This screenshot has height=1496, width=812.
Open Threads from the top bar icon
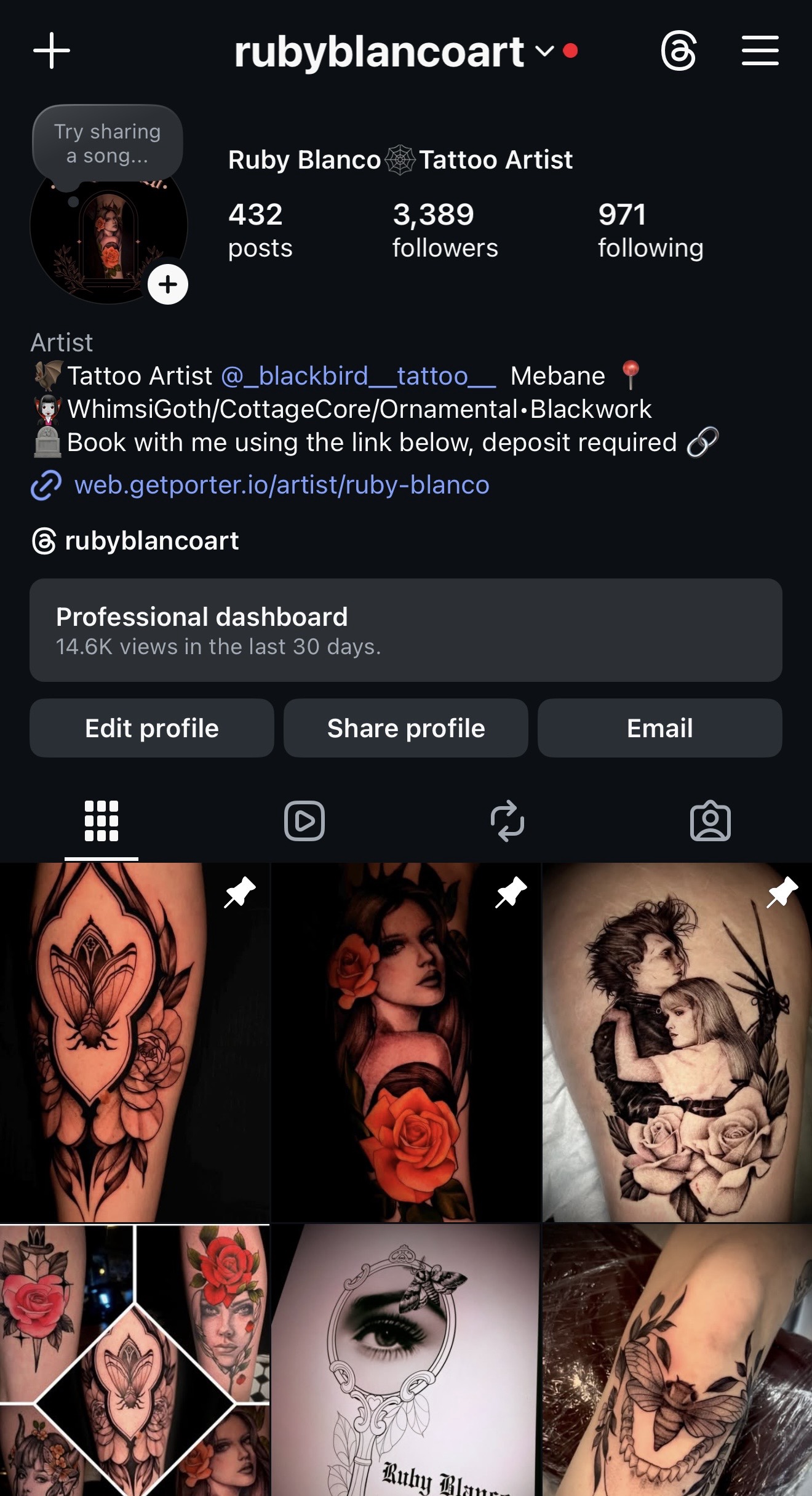tap(679, 50)
